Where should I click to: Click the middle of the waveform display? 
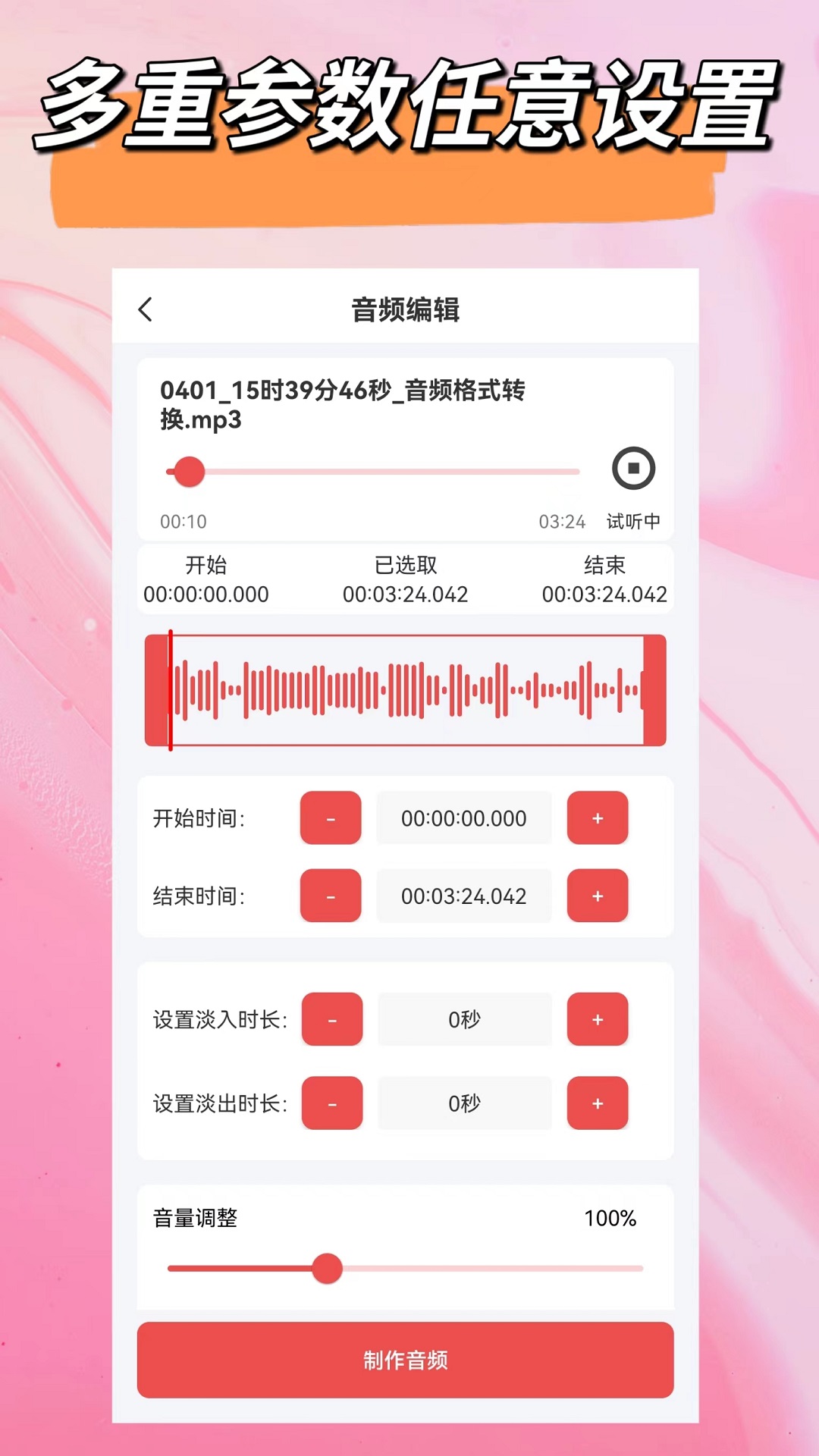tap(406, 690)
